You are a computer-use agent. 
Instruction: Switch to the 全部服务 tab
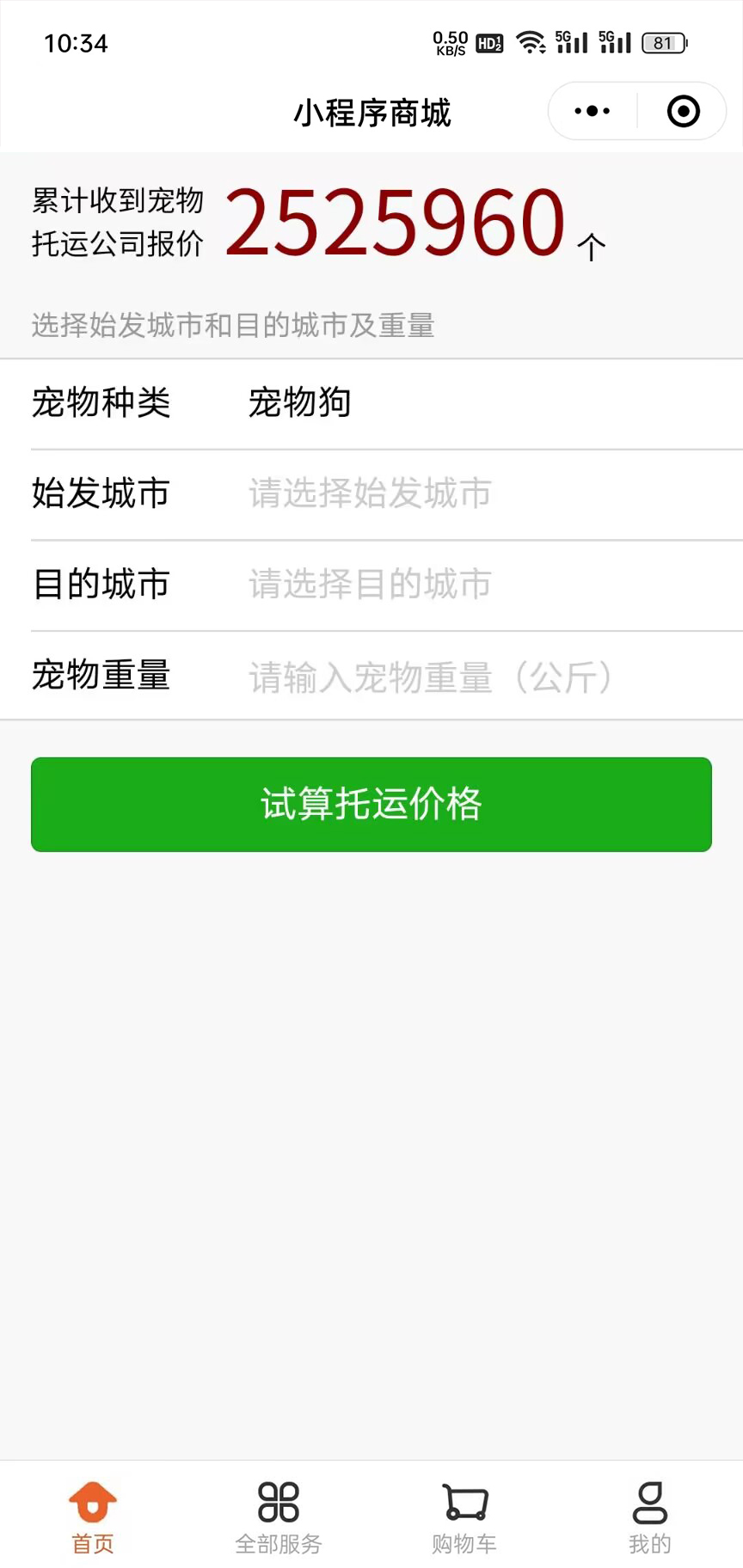point(279,1517)
